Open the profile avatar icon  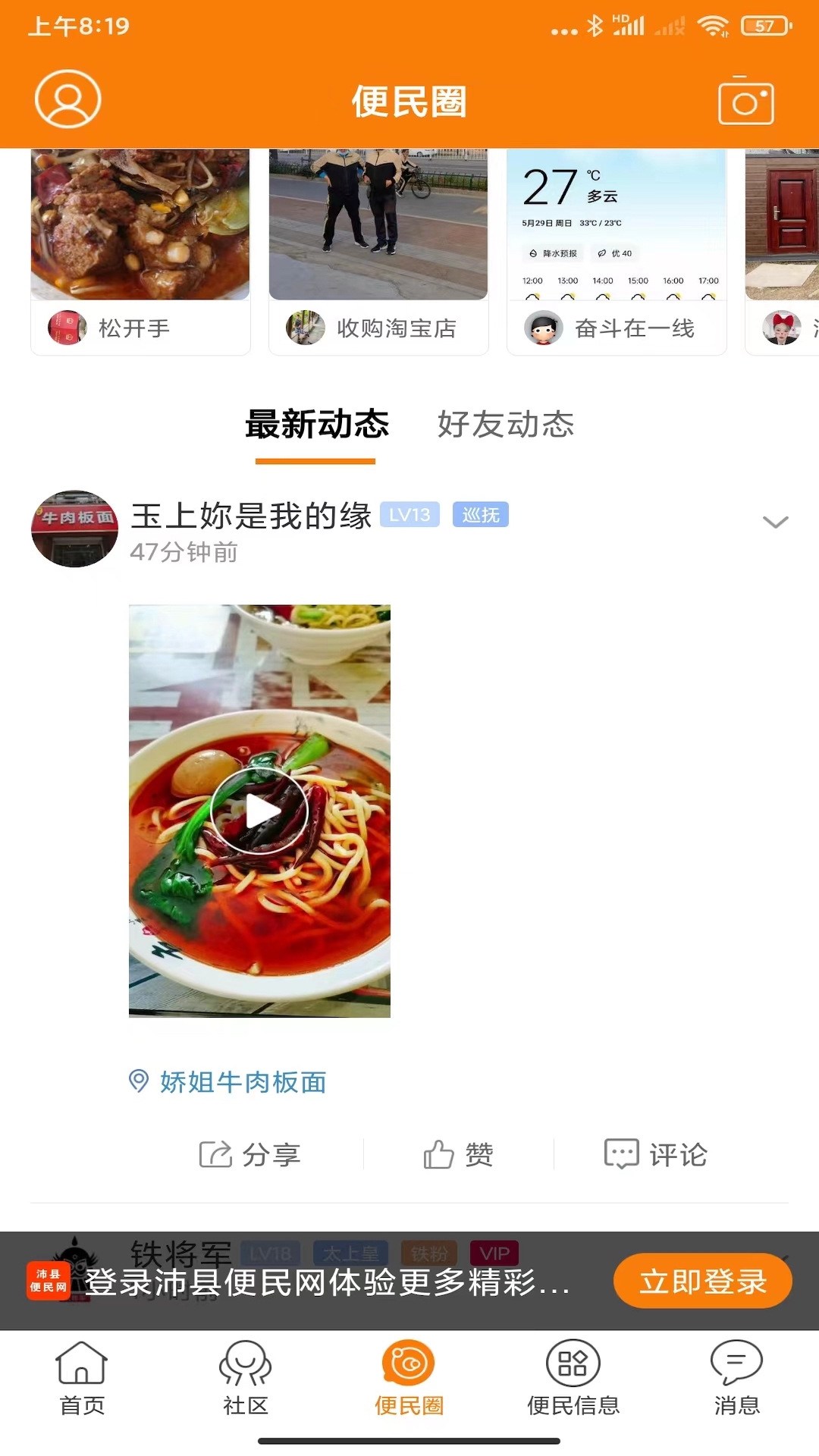pos(67,99)
